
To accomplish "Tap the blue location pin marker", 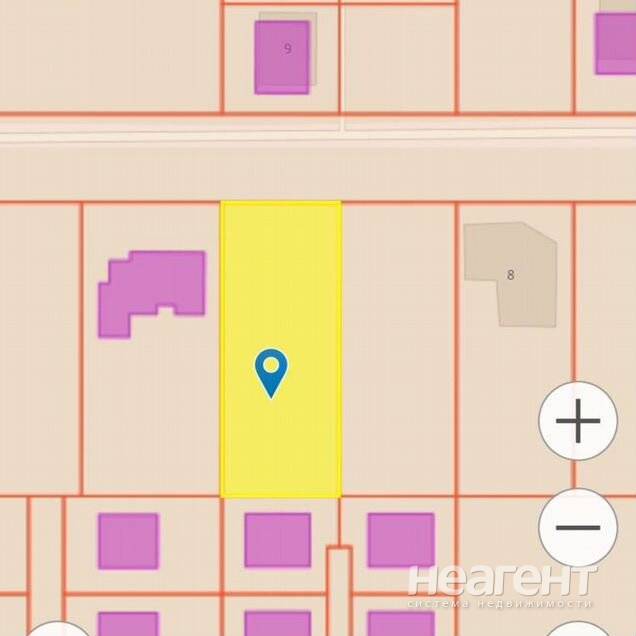I will tap(271, 370).
